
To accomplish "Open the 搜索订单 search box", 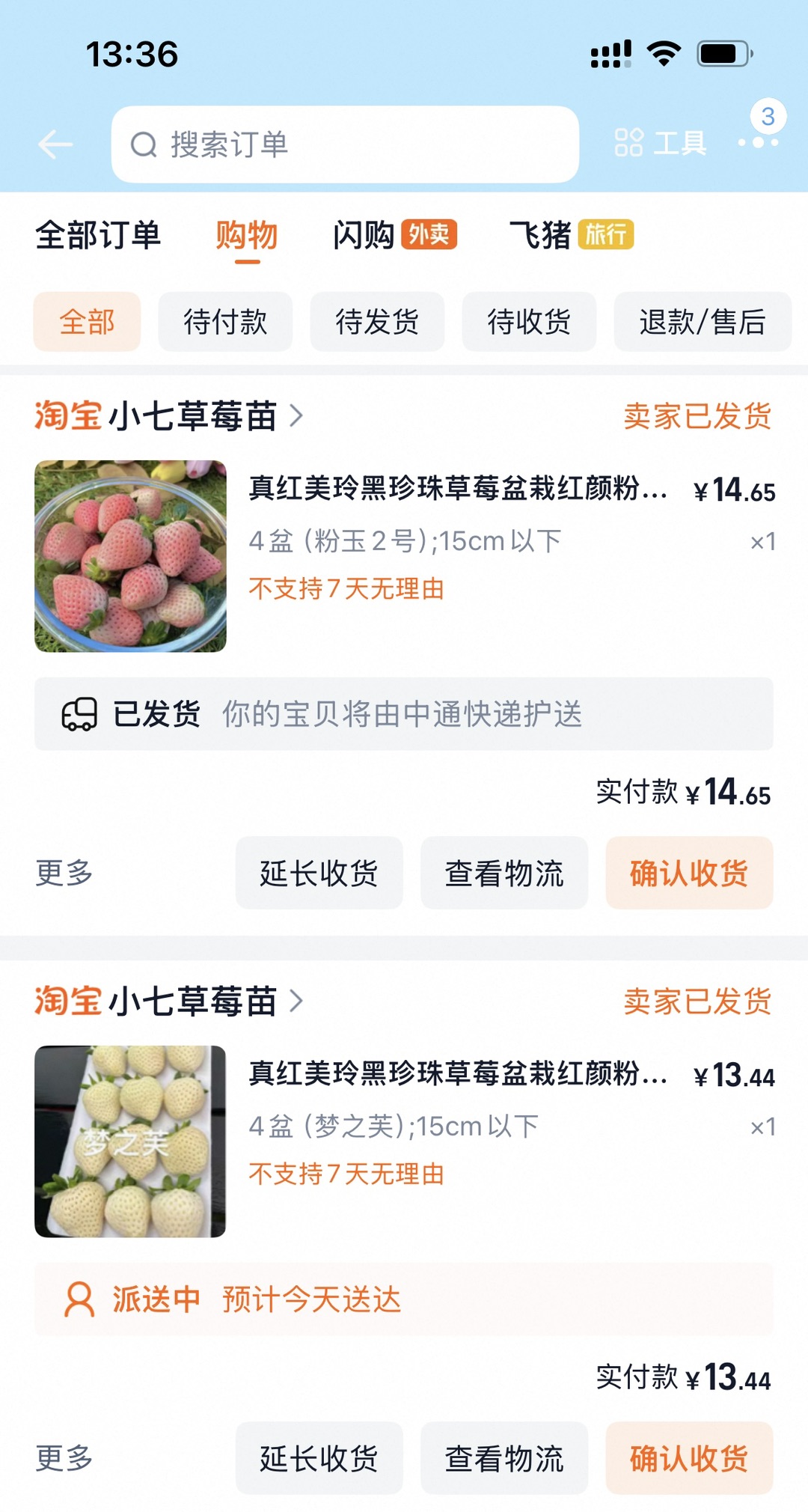I will click(344, 144).
